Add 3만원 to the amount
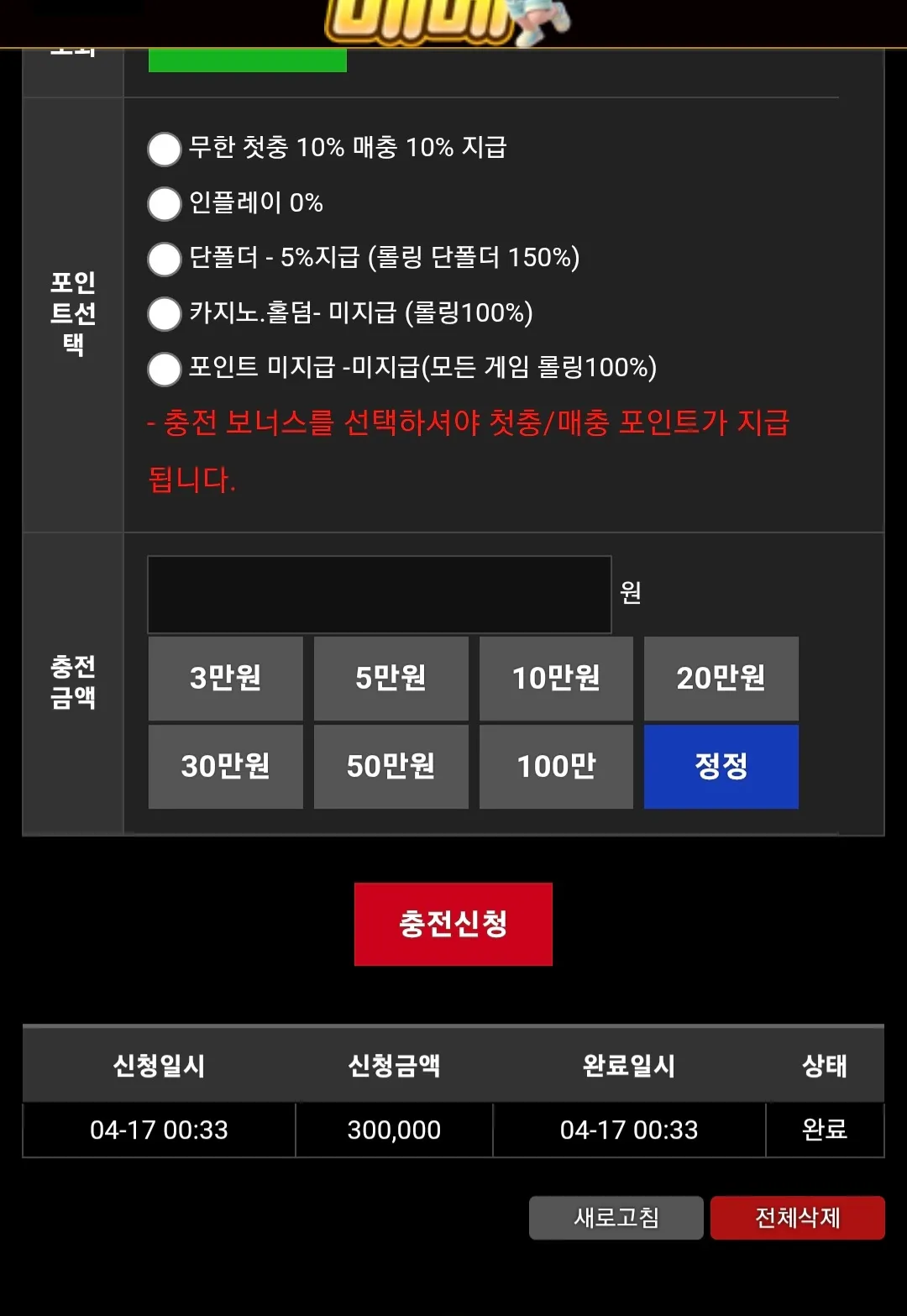Viewport: 907px width, 1316px height. pyautogui.click(x=226, y=678)
